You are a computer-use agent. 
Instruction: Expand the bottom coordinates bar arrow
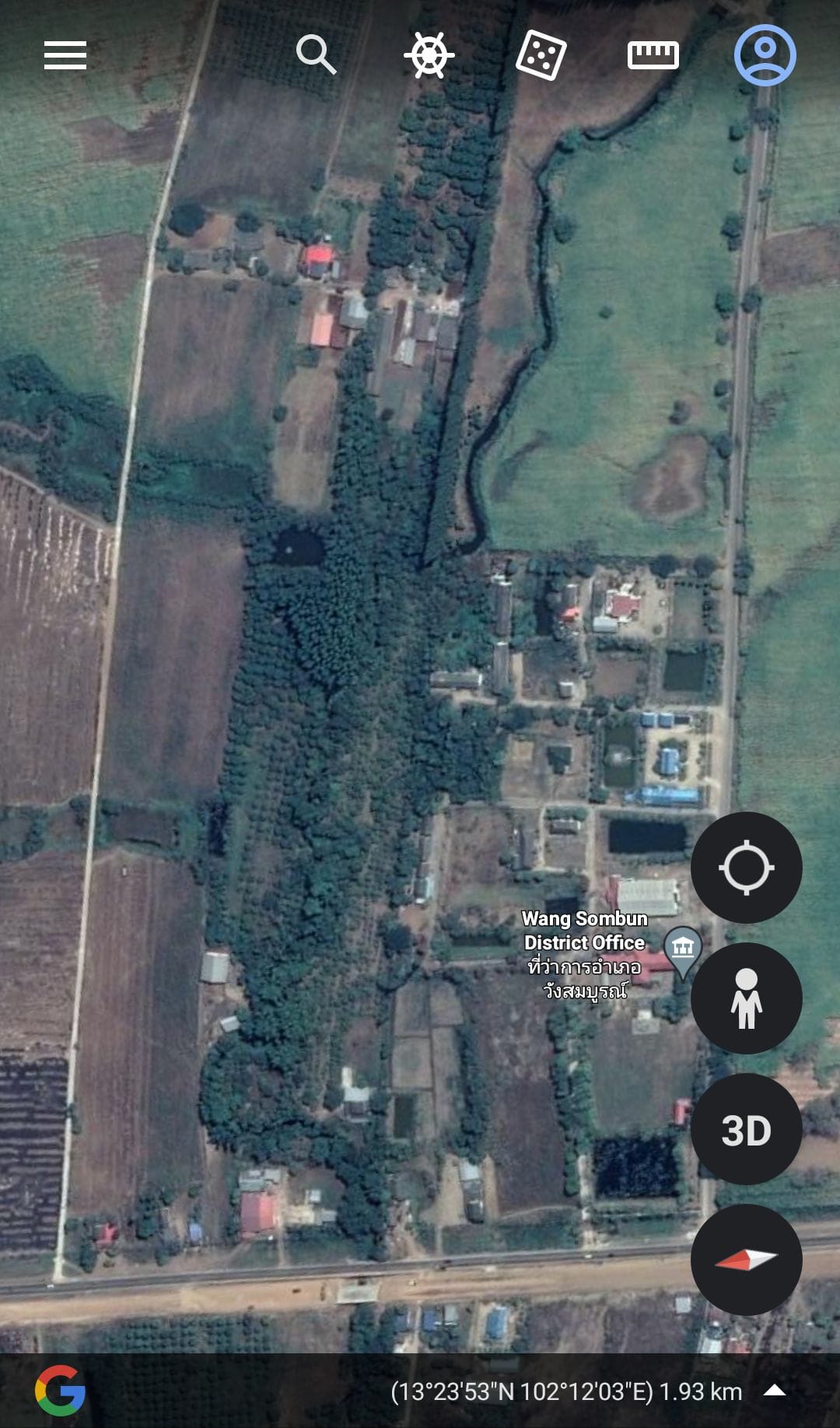click(x=775, y=1391)
